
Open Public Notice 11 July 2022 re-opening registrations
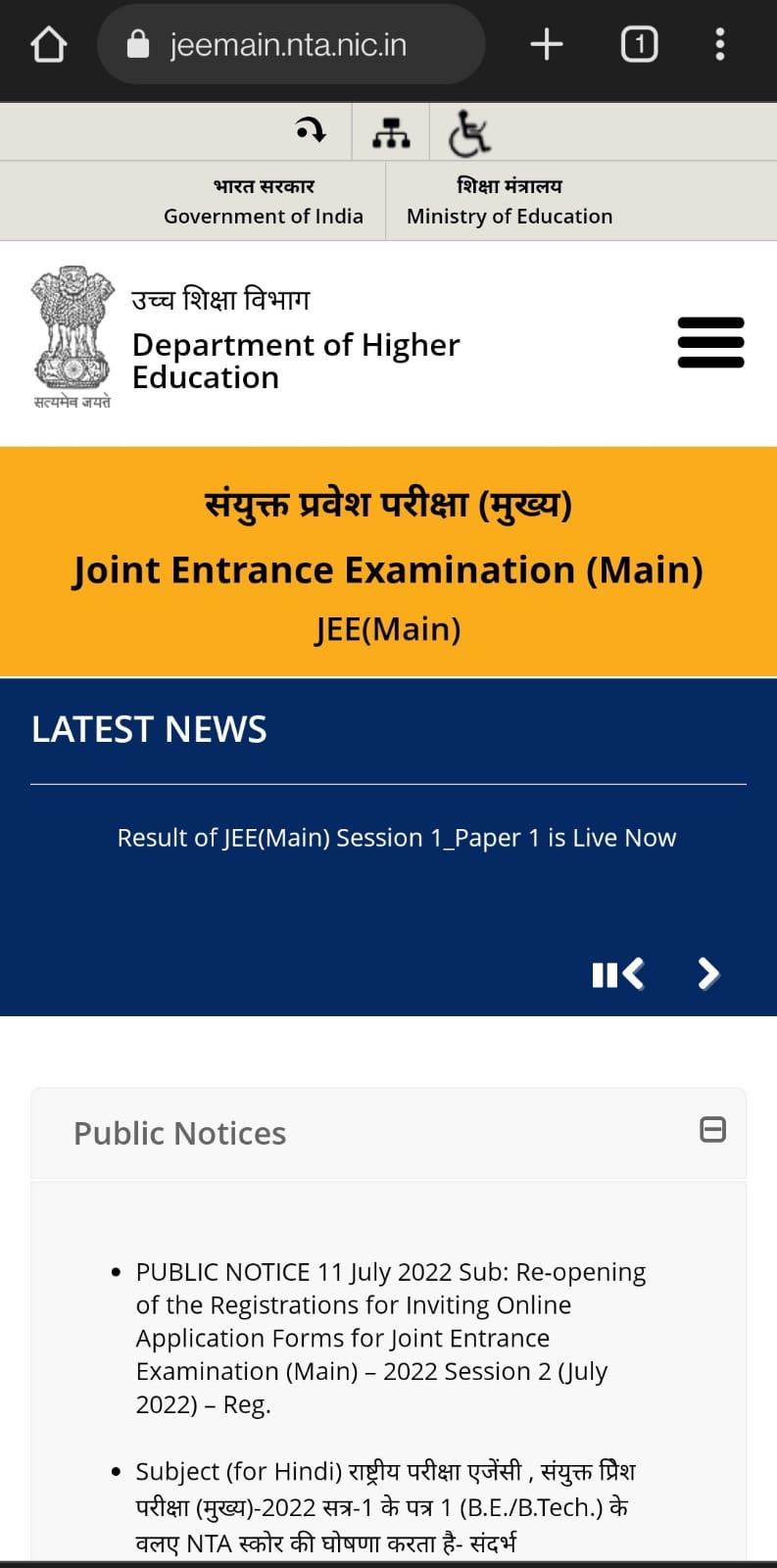click(391, 1338)
